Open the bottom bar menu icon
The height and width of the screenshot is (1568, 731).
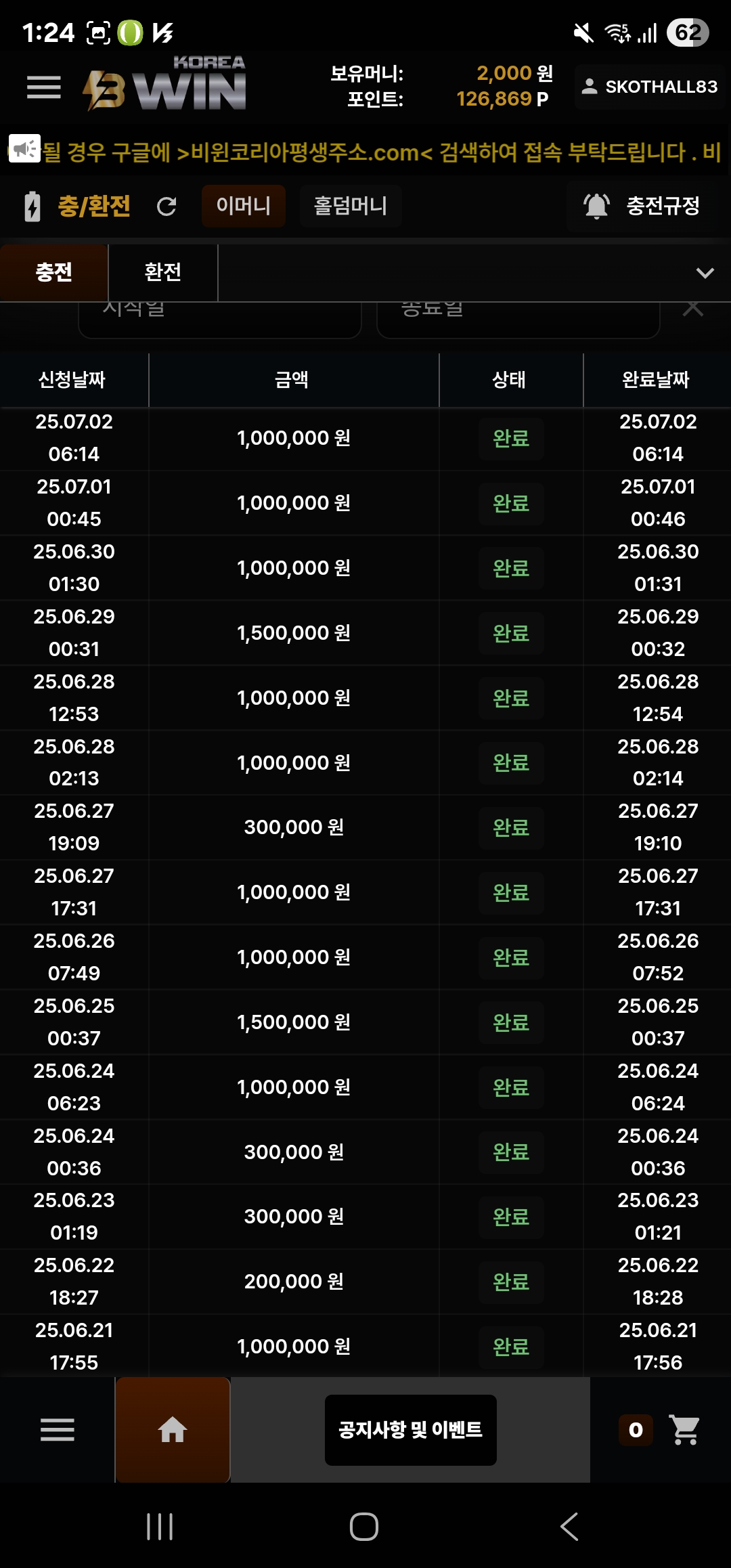pyautogui.click(x=58, y=1429)
